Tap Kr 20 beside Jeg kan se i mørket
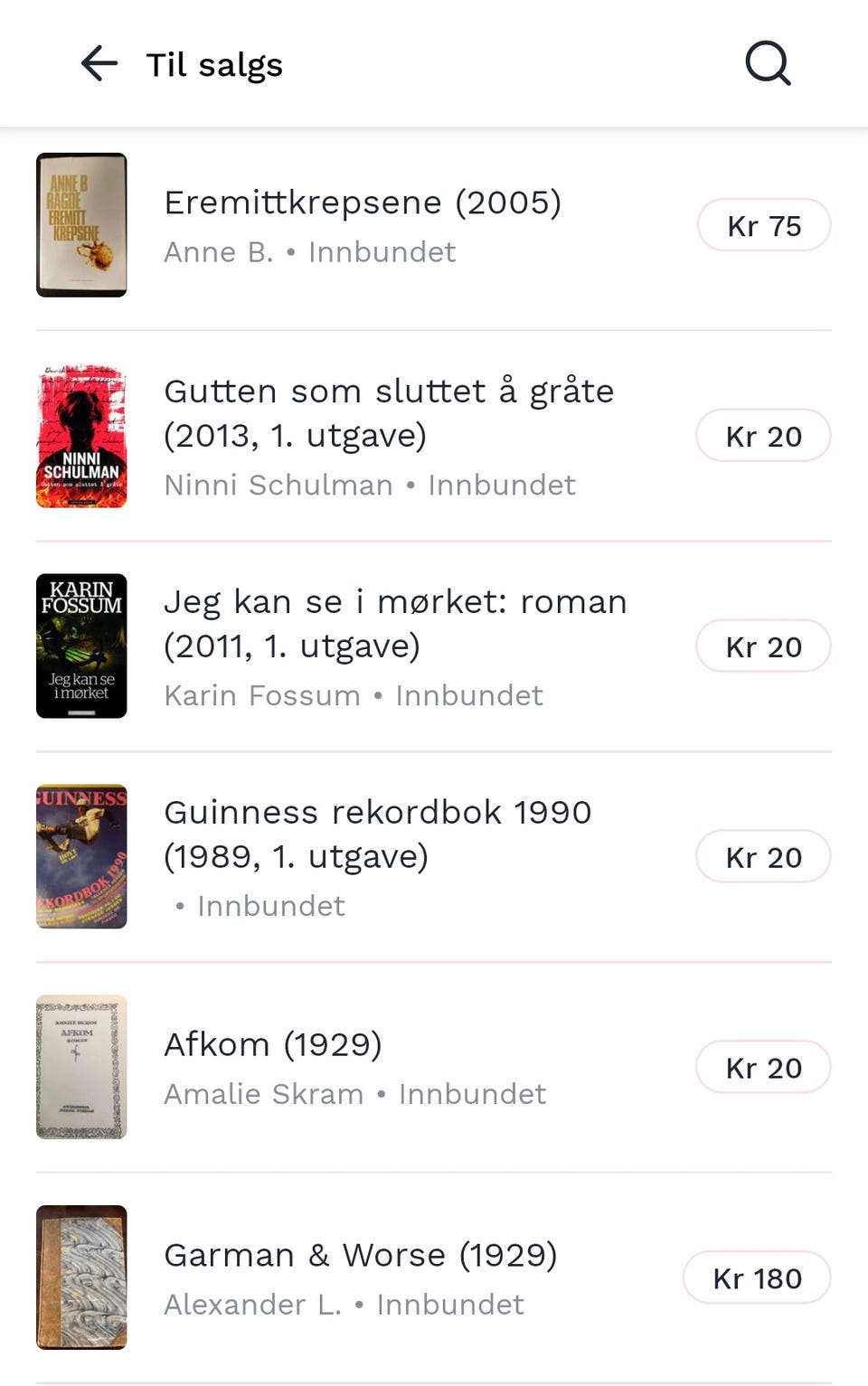The width and height of the screenshot is (868, 1386). click(764, 646)
